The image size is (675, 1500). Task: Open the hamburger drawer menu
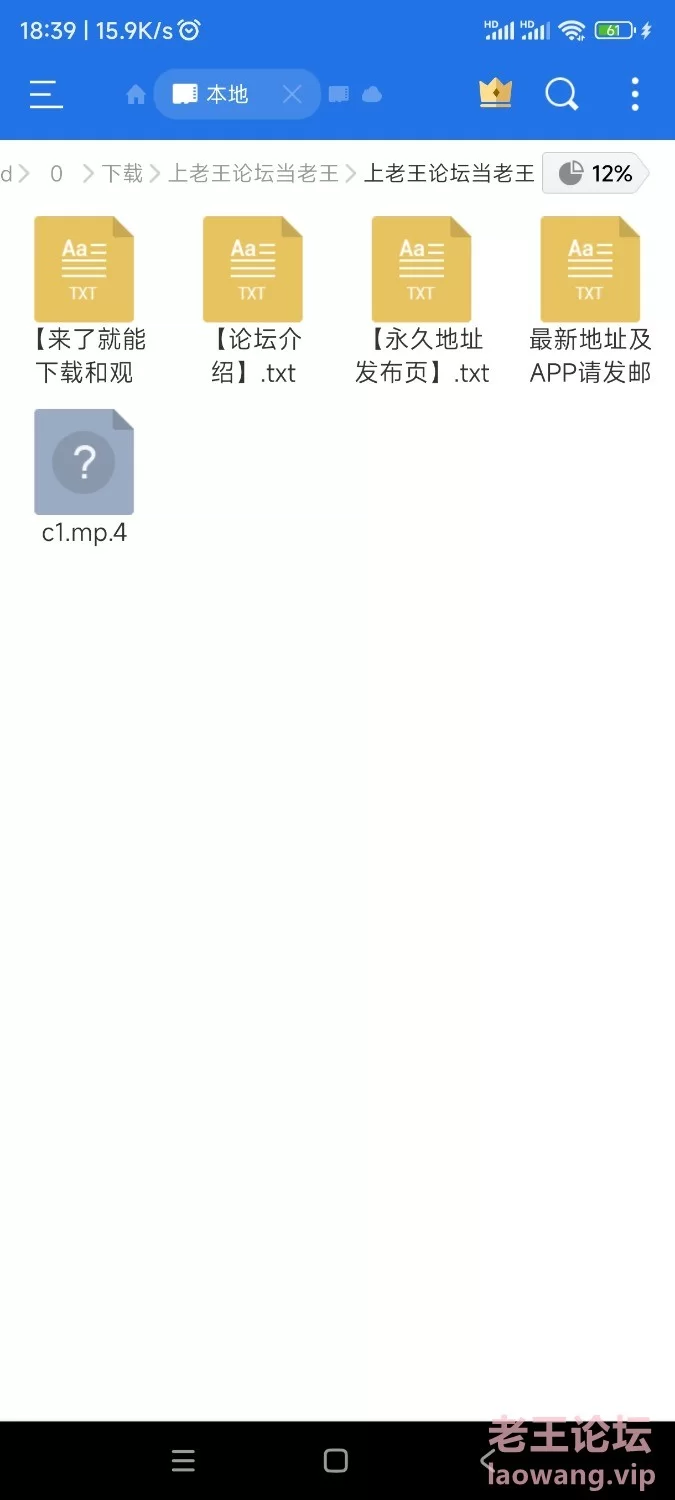coord(46,94)
